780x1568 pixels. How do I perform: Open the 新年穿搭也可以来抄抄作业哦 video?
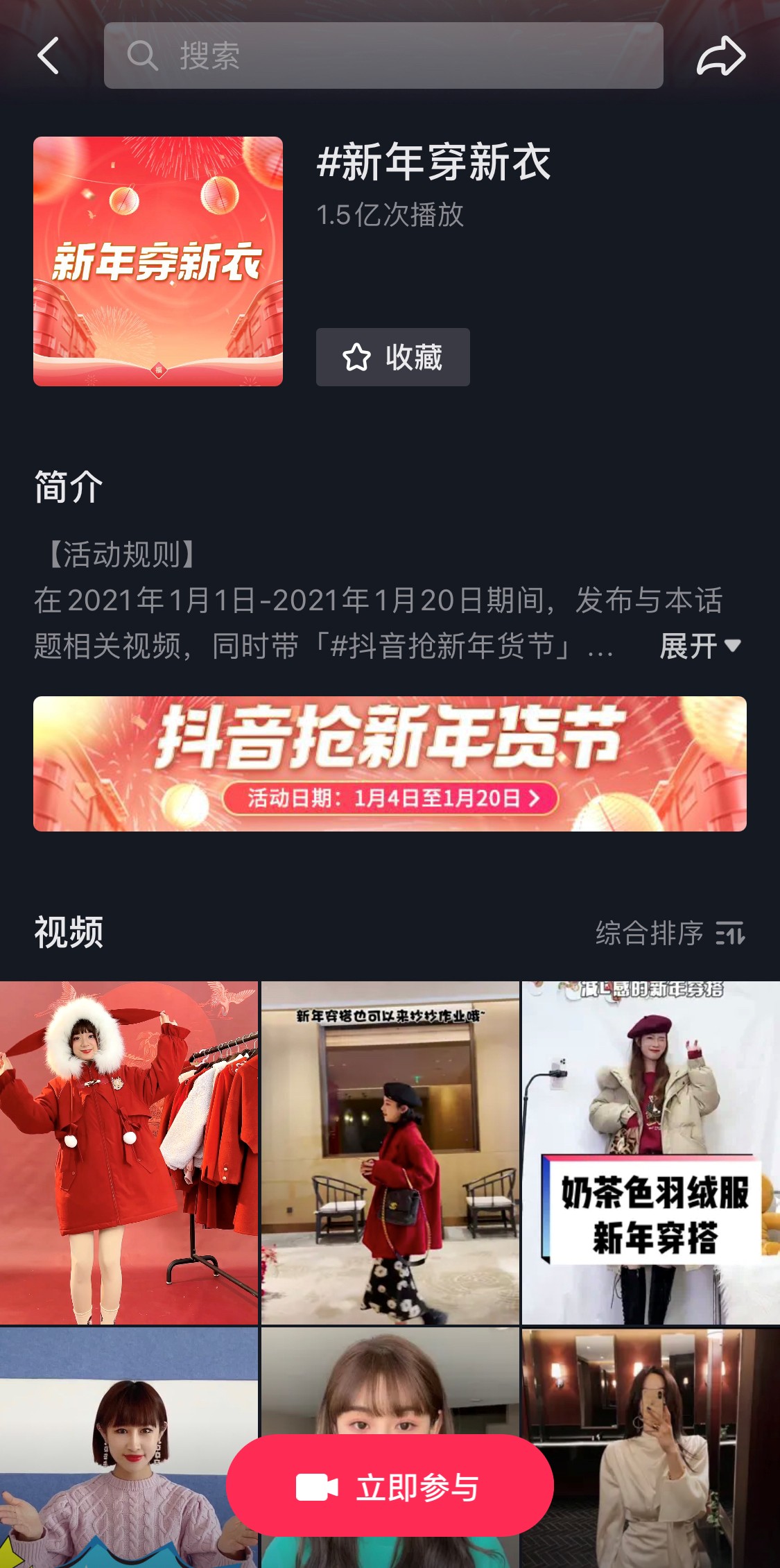pos(390,1153)
